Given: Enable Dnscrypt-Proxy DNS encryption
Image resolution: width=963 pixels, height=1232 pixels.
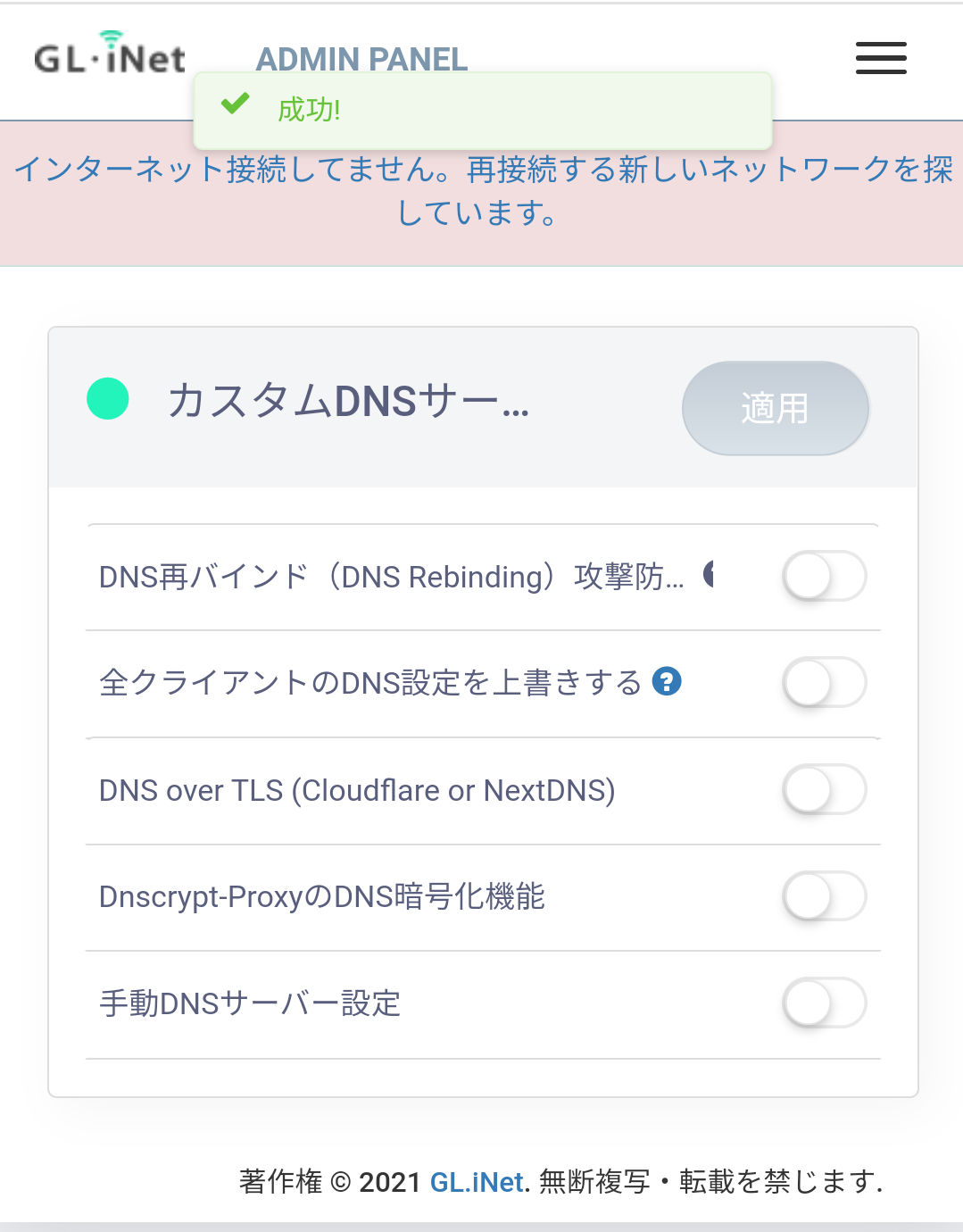Looking at the screenshot, I should pos(824,896).
